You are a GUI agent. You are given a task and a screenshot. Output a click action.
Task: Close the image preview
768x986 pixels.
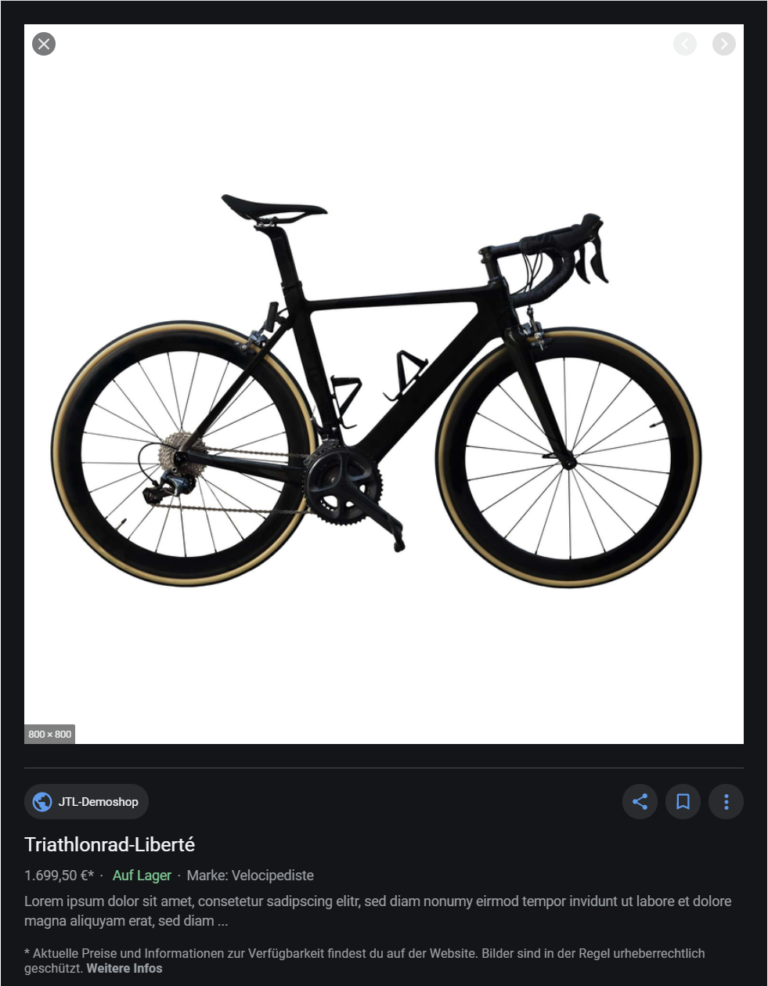pyautogui.click(x=43, y=44)
